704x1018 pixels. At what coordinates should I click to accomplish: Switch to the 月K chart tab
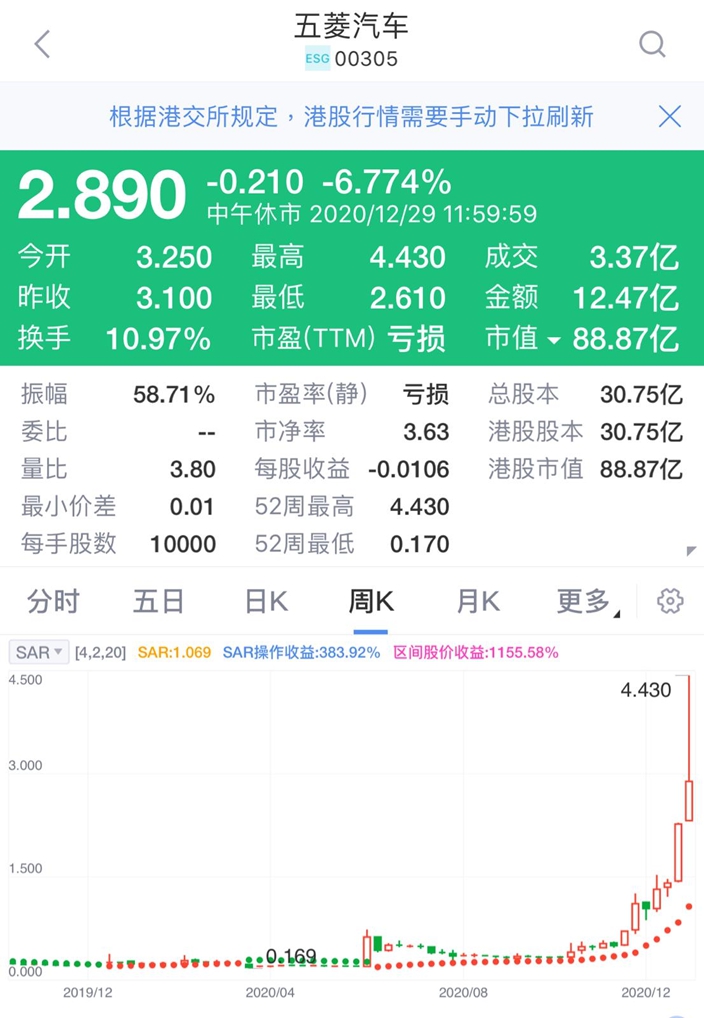pos(478,601)
